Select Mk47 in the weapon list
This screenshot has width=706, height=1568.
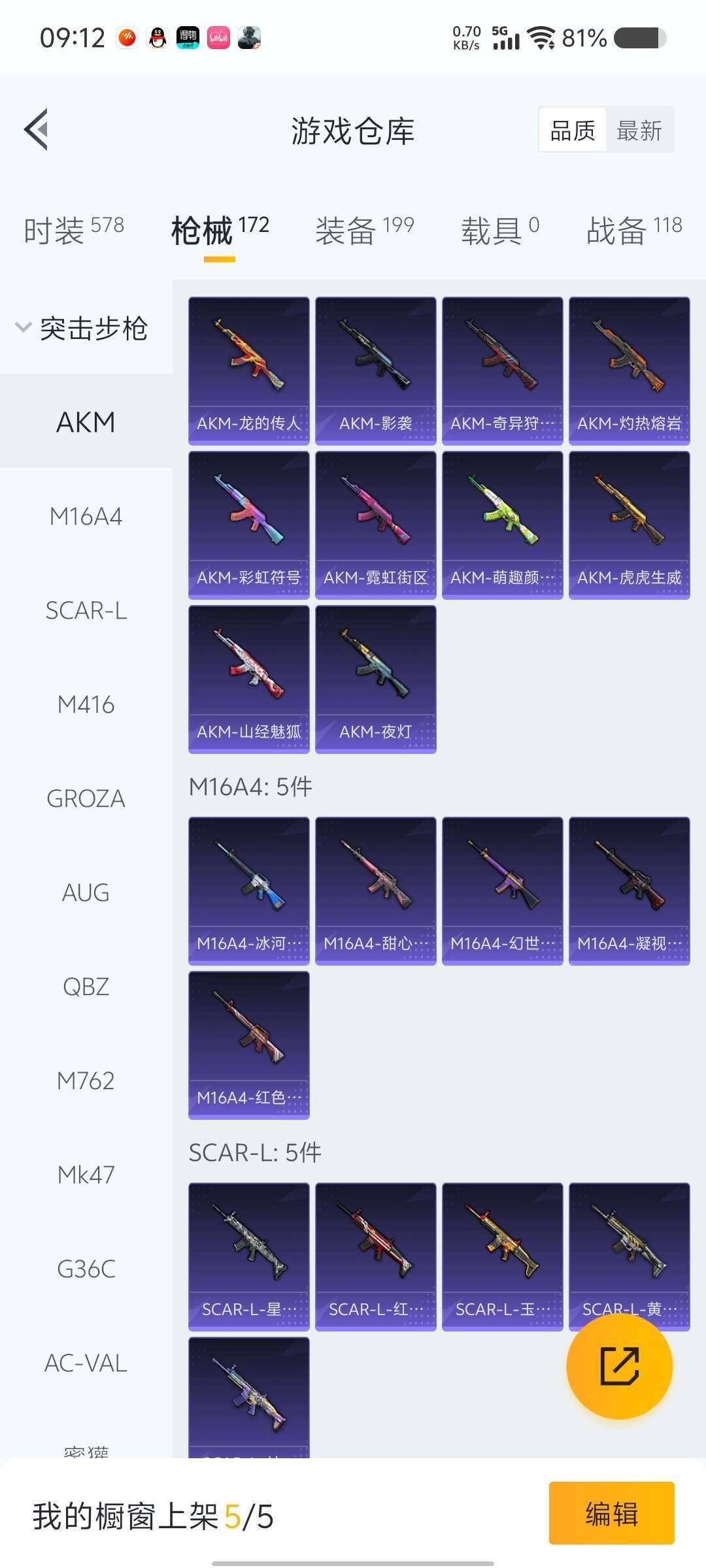[86, 1175]
